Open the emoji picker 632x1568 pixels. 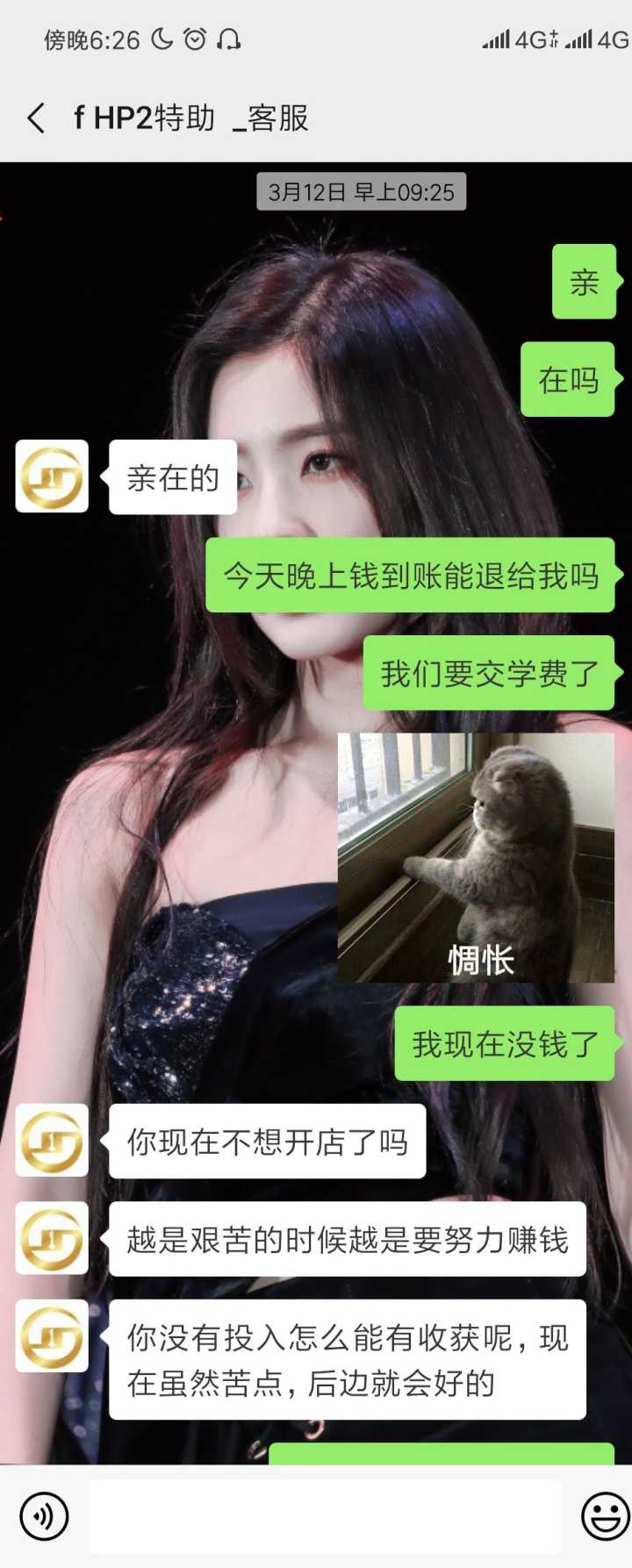coord(605,1514)
